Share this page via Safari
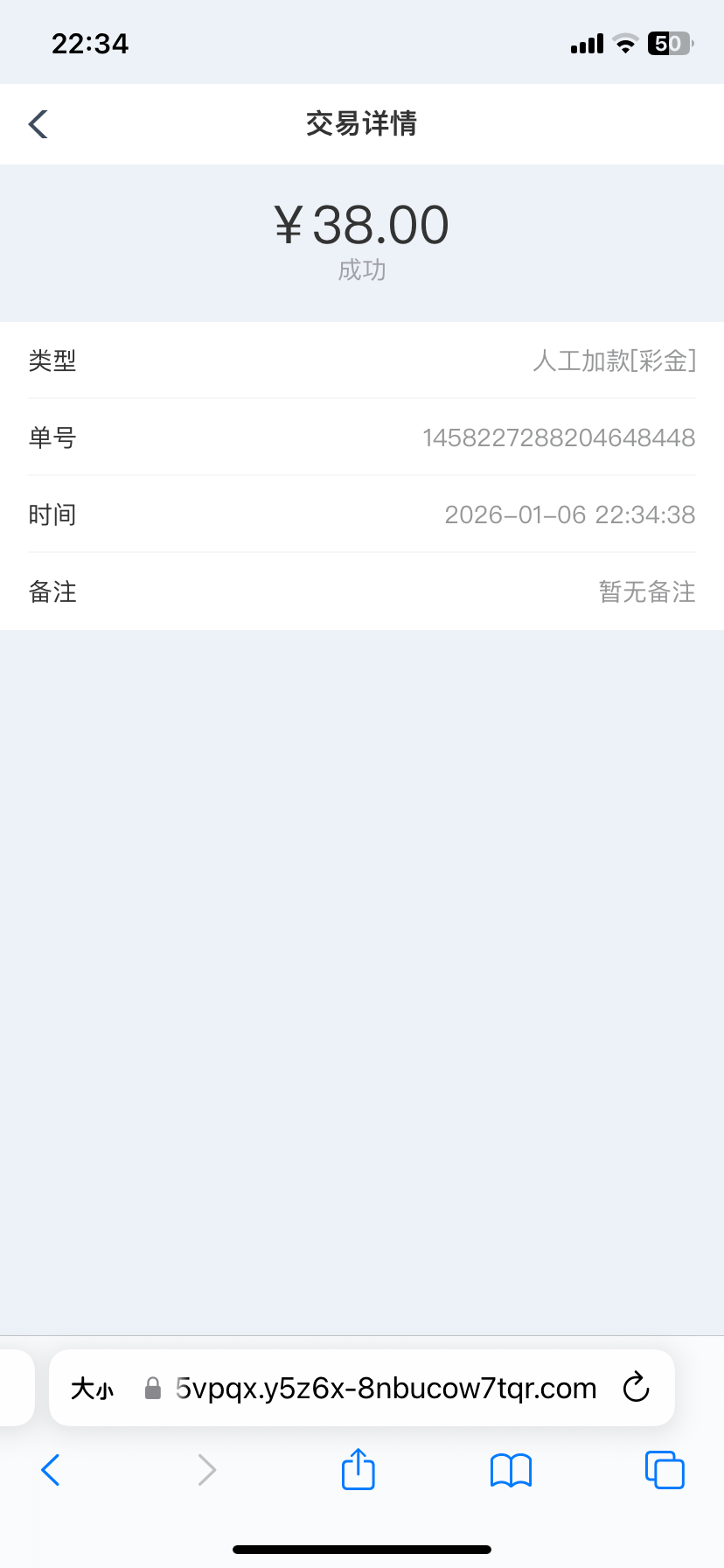Image resolution: width=724 pixels, height=1568 pixels. (x=358, y=1469)
